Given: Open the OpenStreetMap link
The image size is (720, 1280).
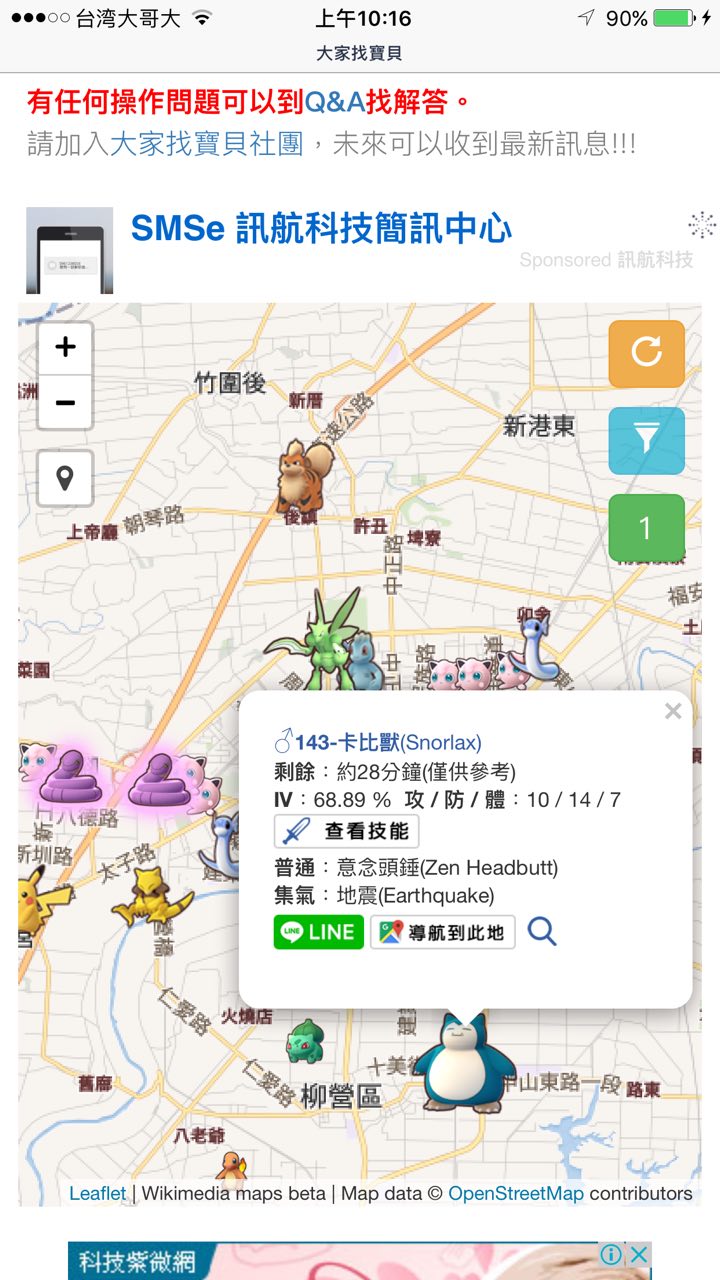Looking at the screenshot, I should [x=515, y=1193].
